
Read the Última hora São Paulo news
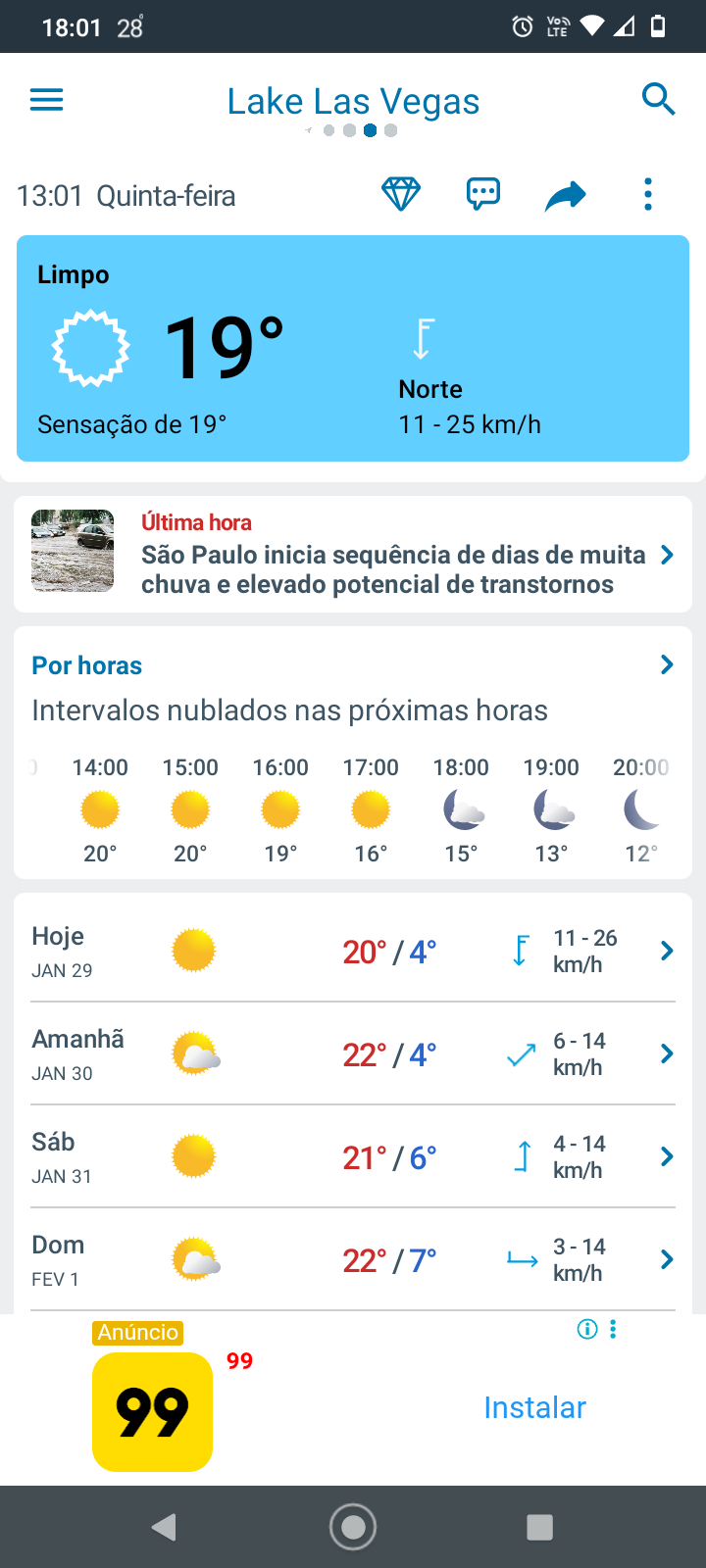353,555
